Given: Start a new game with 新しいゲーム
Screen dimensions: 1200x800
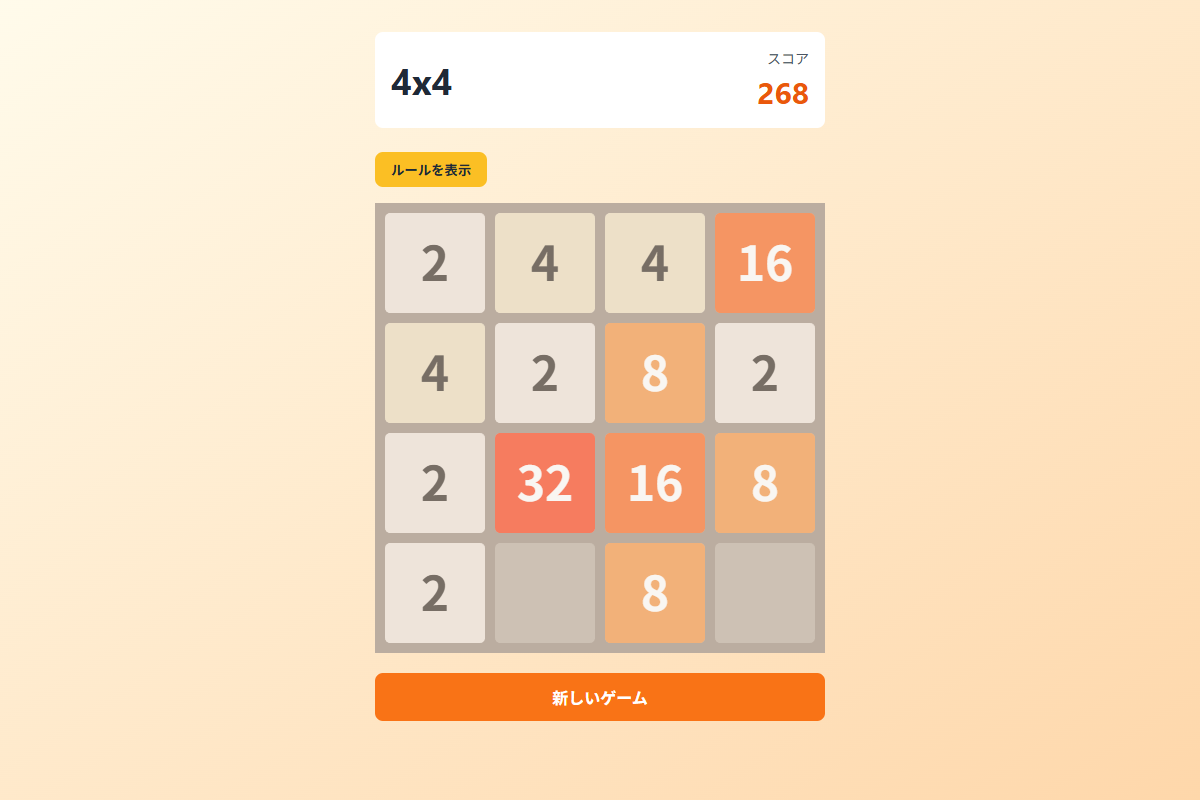Looking at the screenshot, I should 600,697.
